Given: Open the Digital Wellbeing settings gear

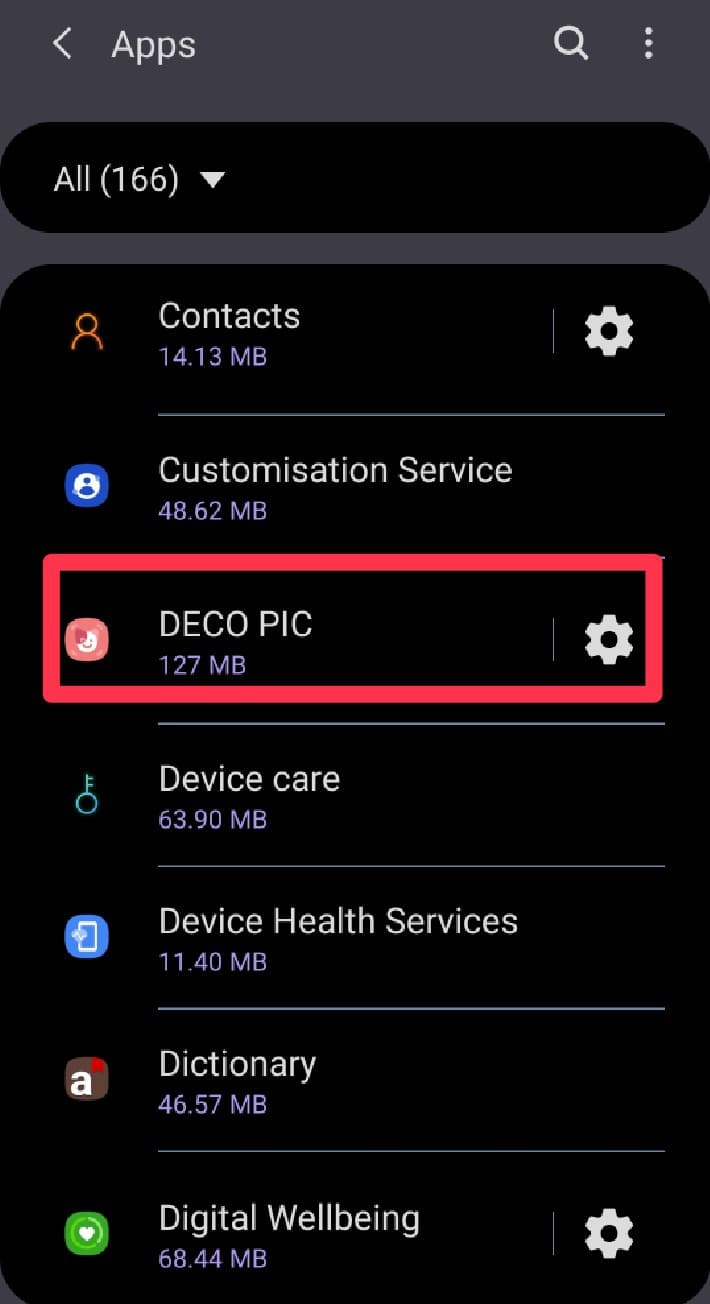Looking at the screenshot, I should 608,1234.
